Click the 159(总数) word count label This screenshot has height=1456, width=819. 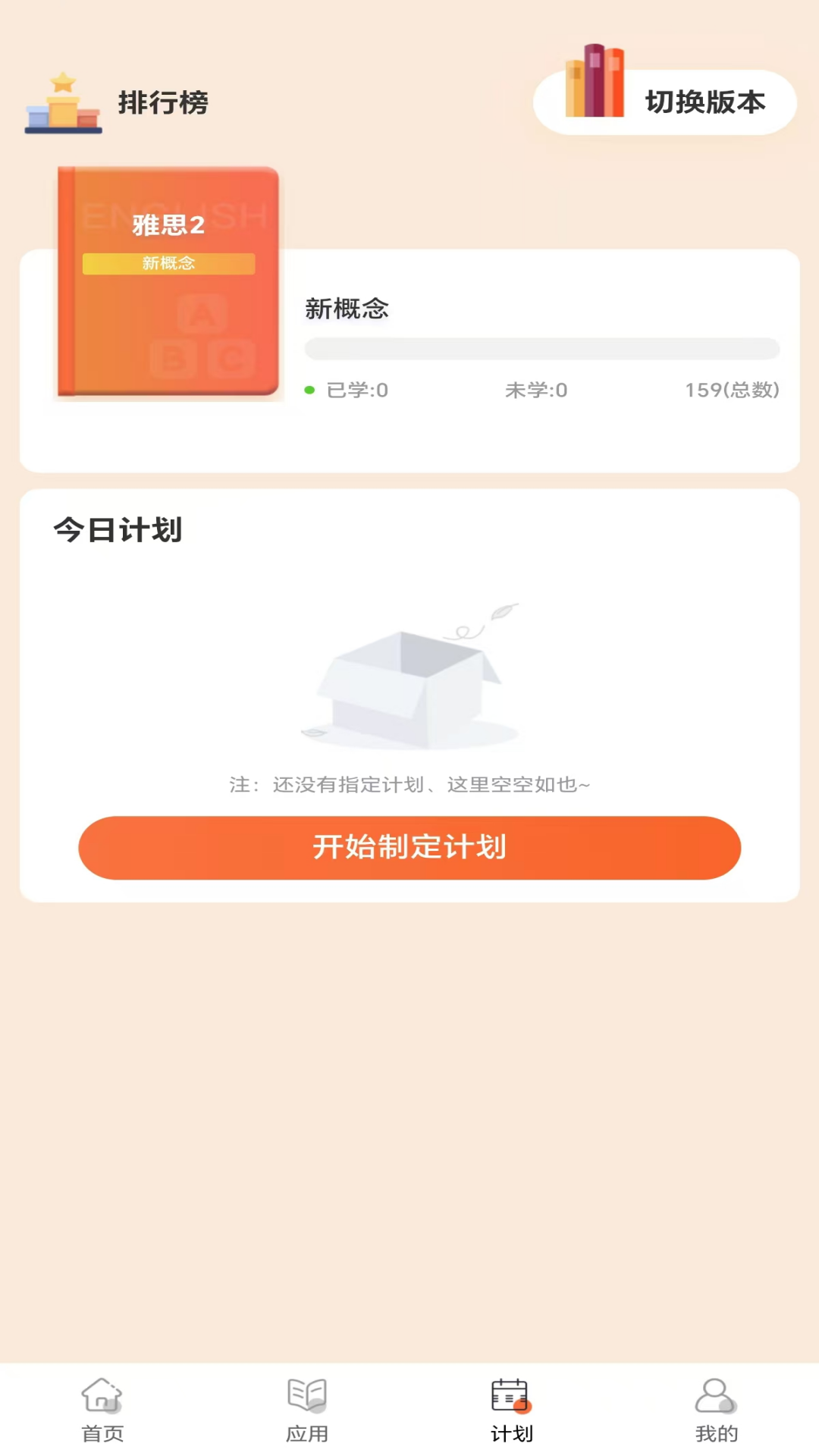(x=732, y=391)
